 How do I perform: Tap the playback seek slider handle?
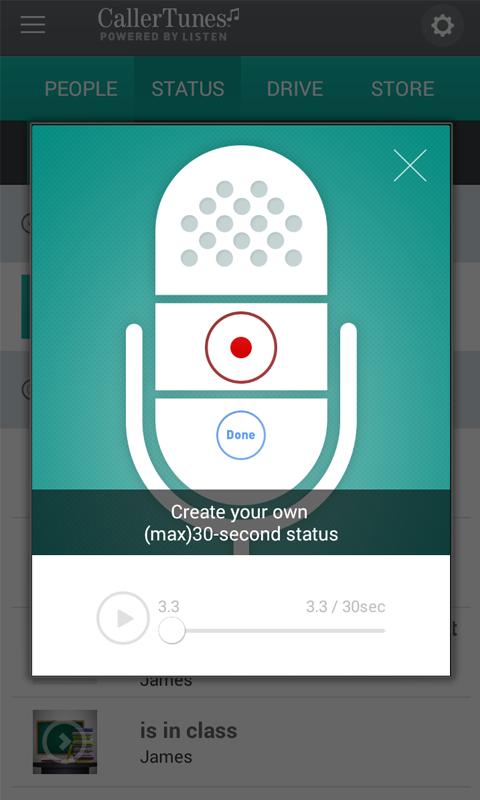[x=172, y=631]
